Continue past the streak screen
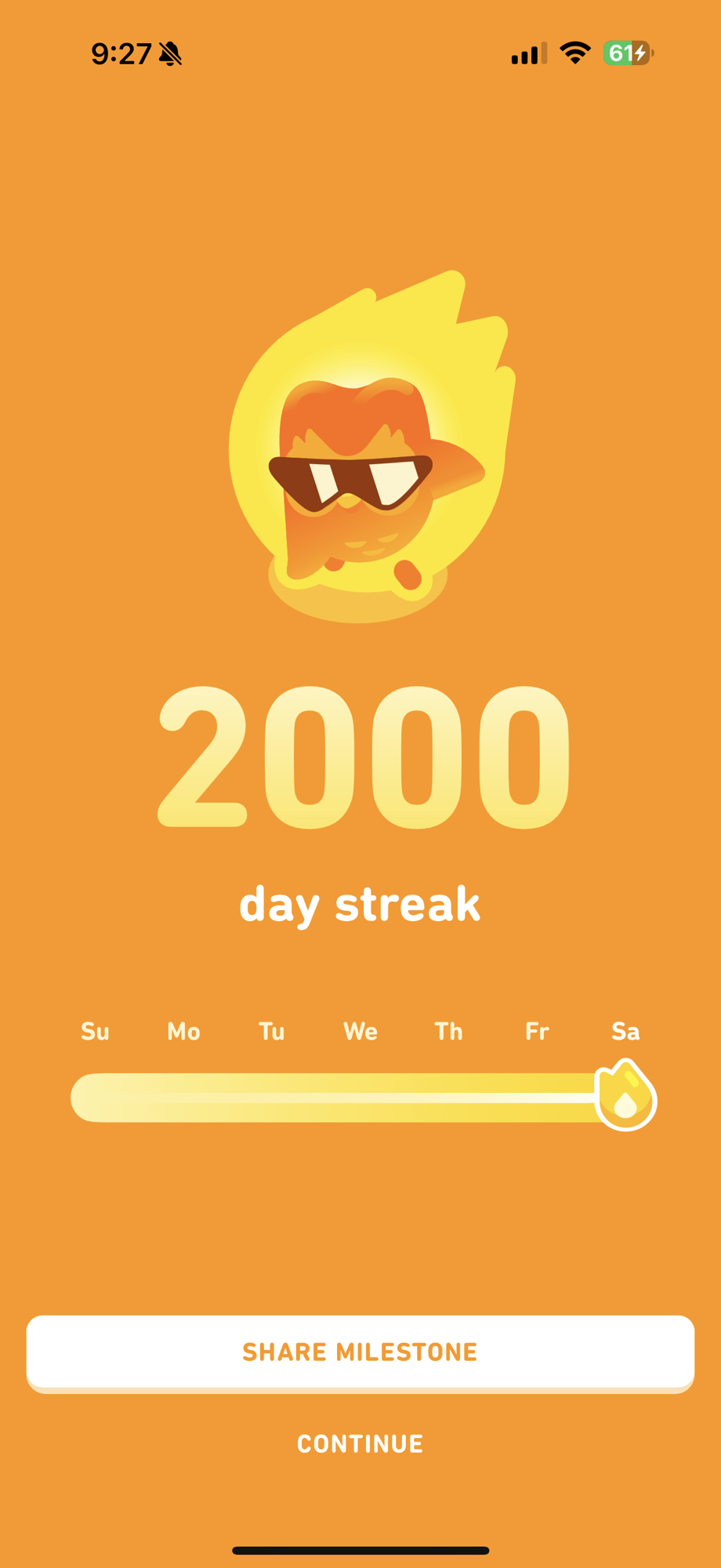The height and width of the screenshot is (1568, 721). [360, 1443]
